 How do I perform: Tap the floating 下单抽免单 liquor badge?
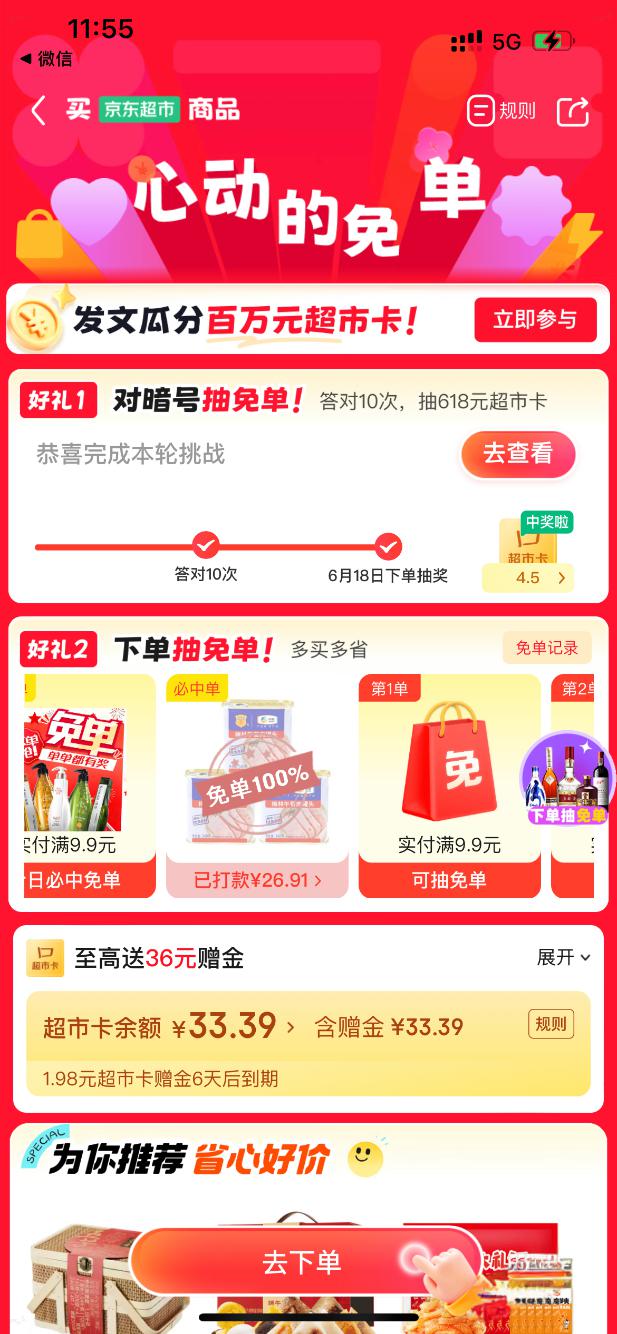568,779
